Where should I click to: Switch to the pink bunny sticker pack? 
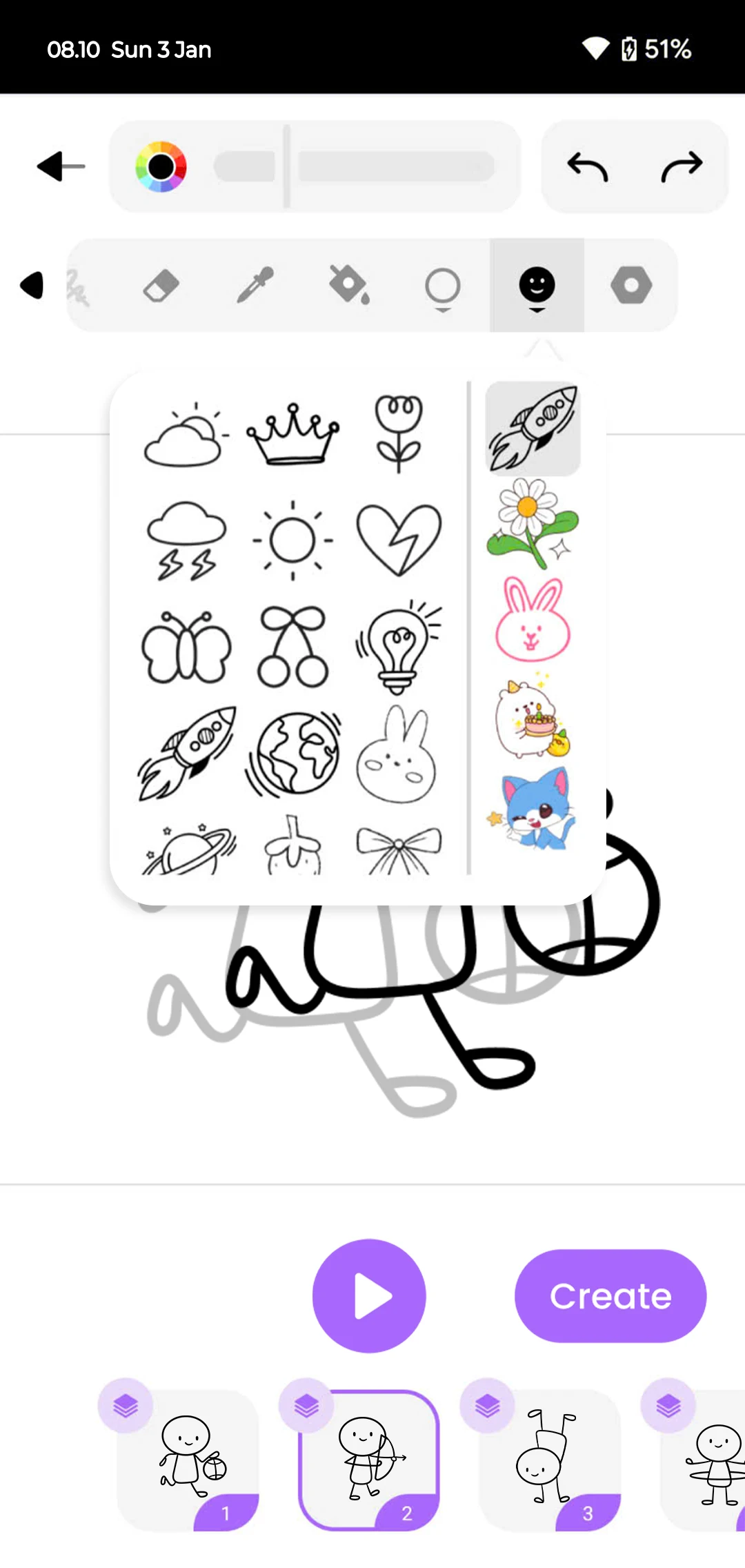point(532,619)
